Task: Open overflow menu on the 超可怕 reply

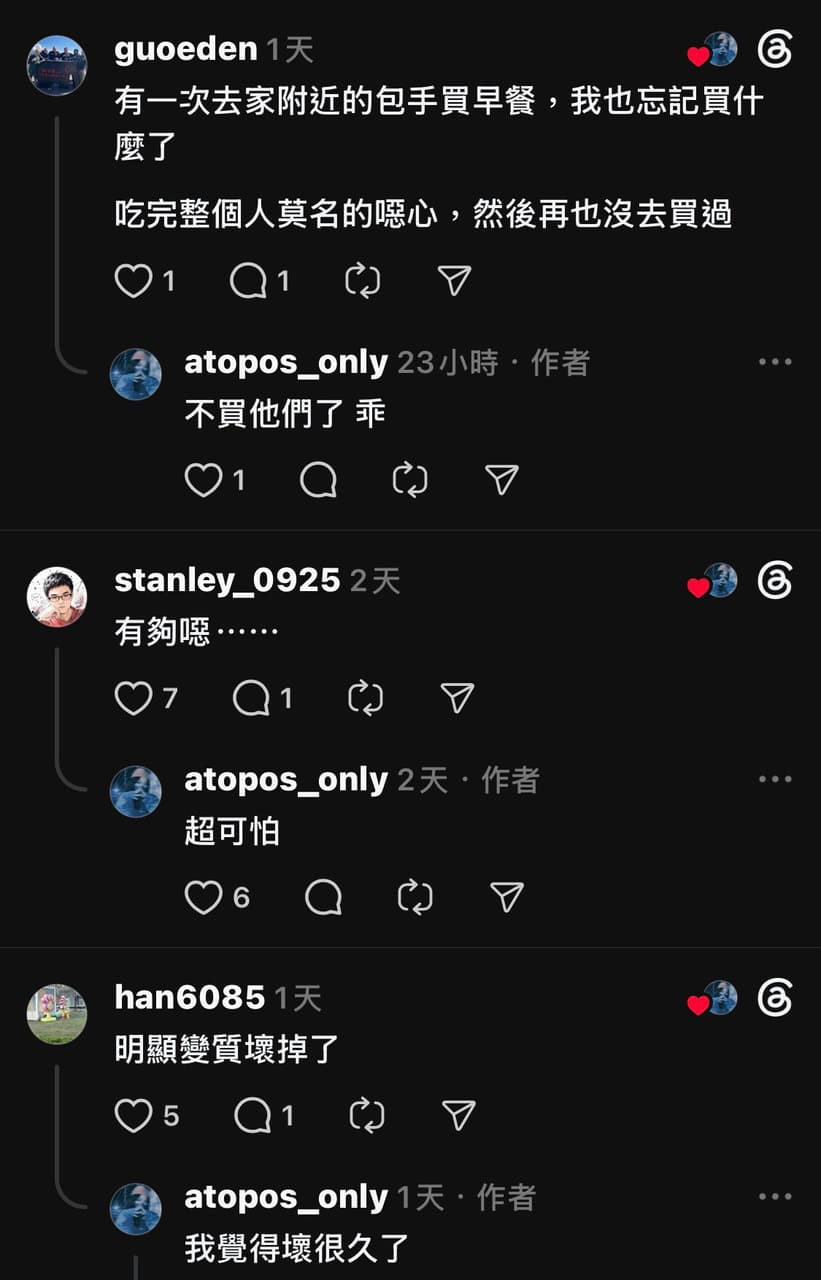Action: (x=775, y=779)
